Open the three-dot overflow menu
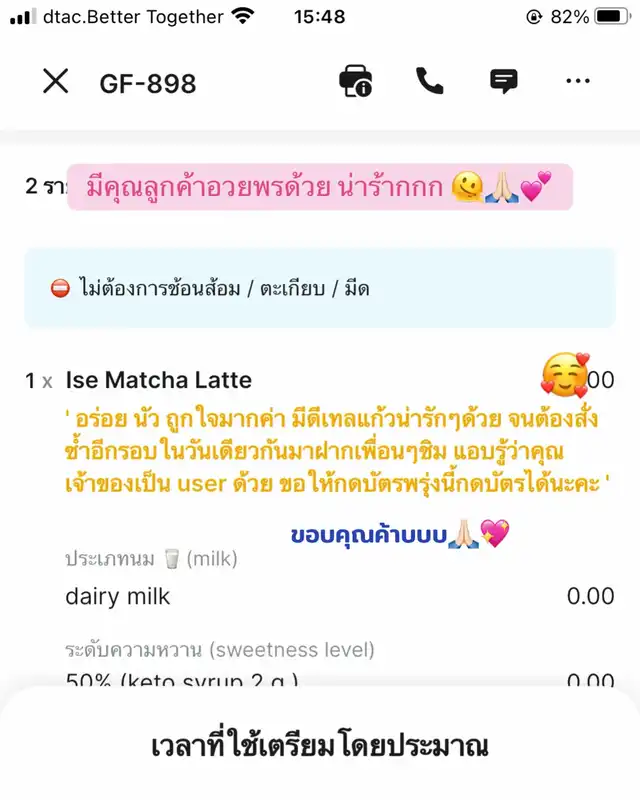This screenshot has width=640, height=800. 578,81
